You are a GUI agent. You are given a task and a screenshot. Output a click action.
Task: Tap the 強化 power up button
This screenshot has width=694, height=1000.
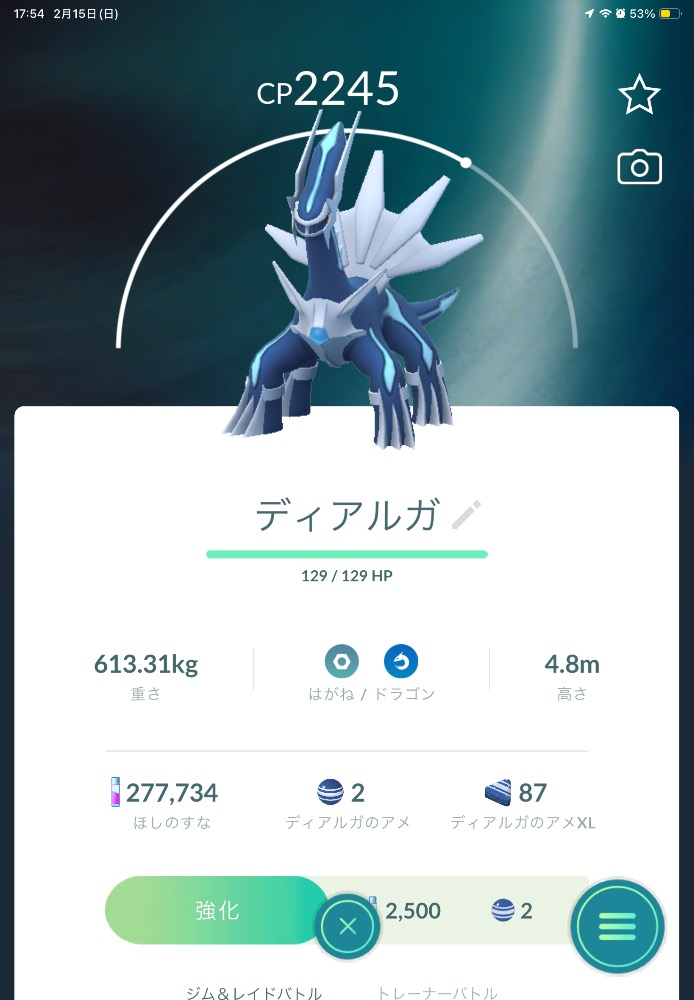[x=216, y=911]
